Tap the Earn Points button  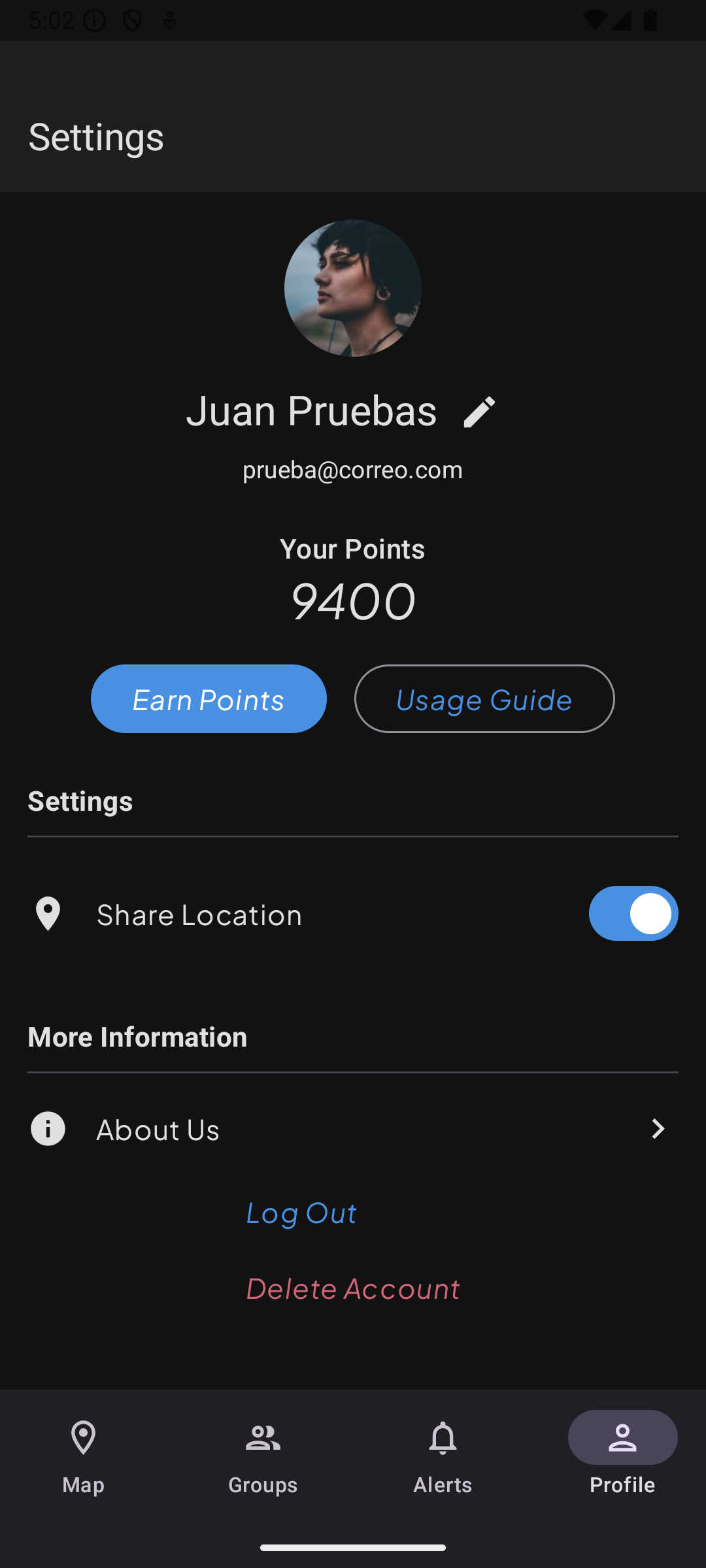coord(209,699)
